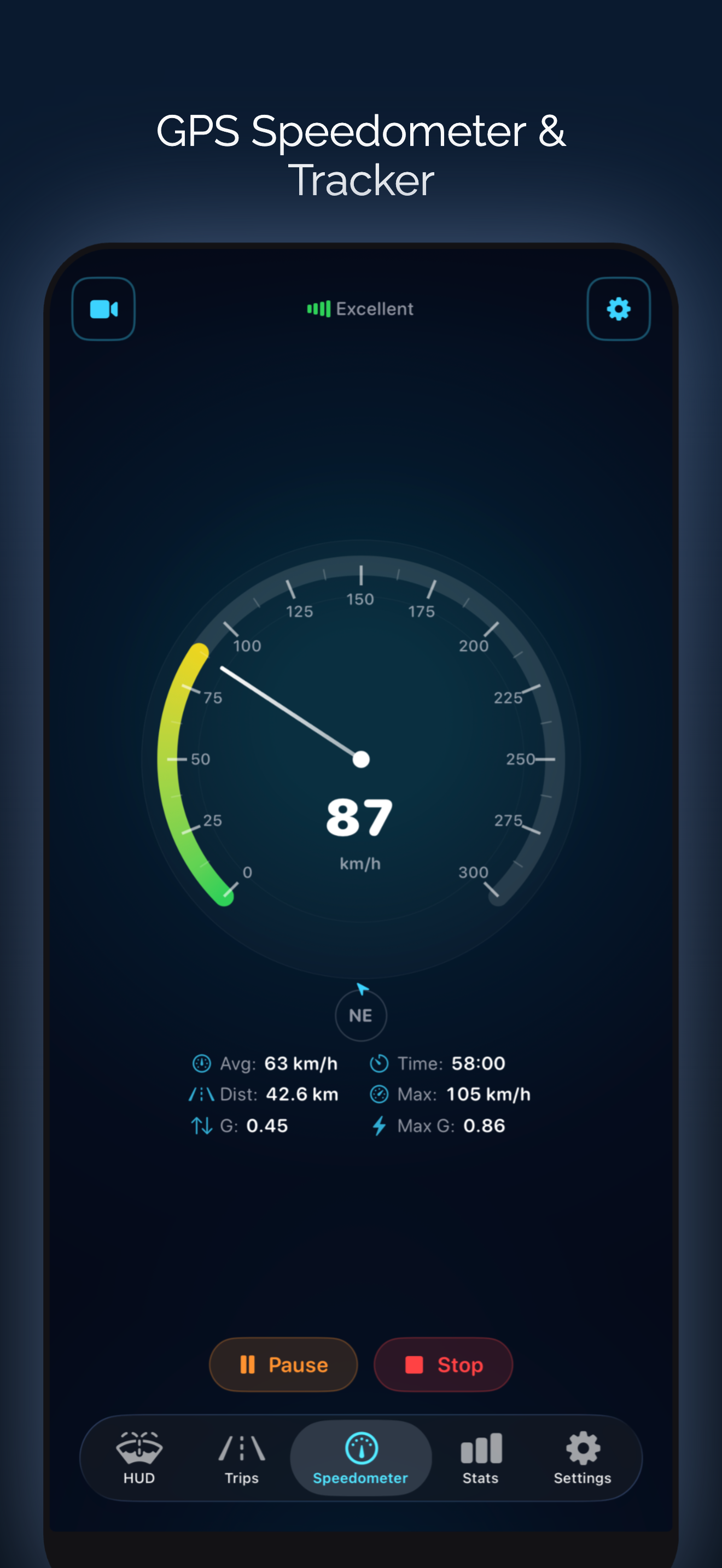
Task: Pause the current trip recording
Action: [x=283, y=1365]
